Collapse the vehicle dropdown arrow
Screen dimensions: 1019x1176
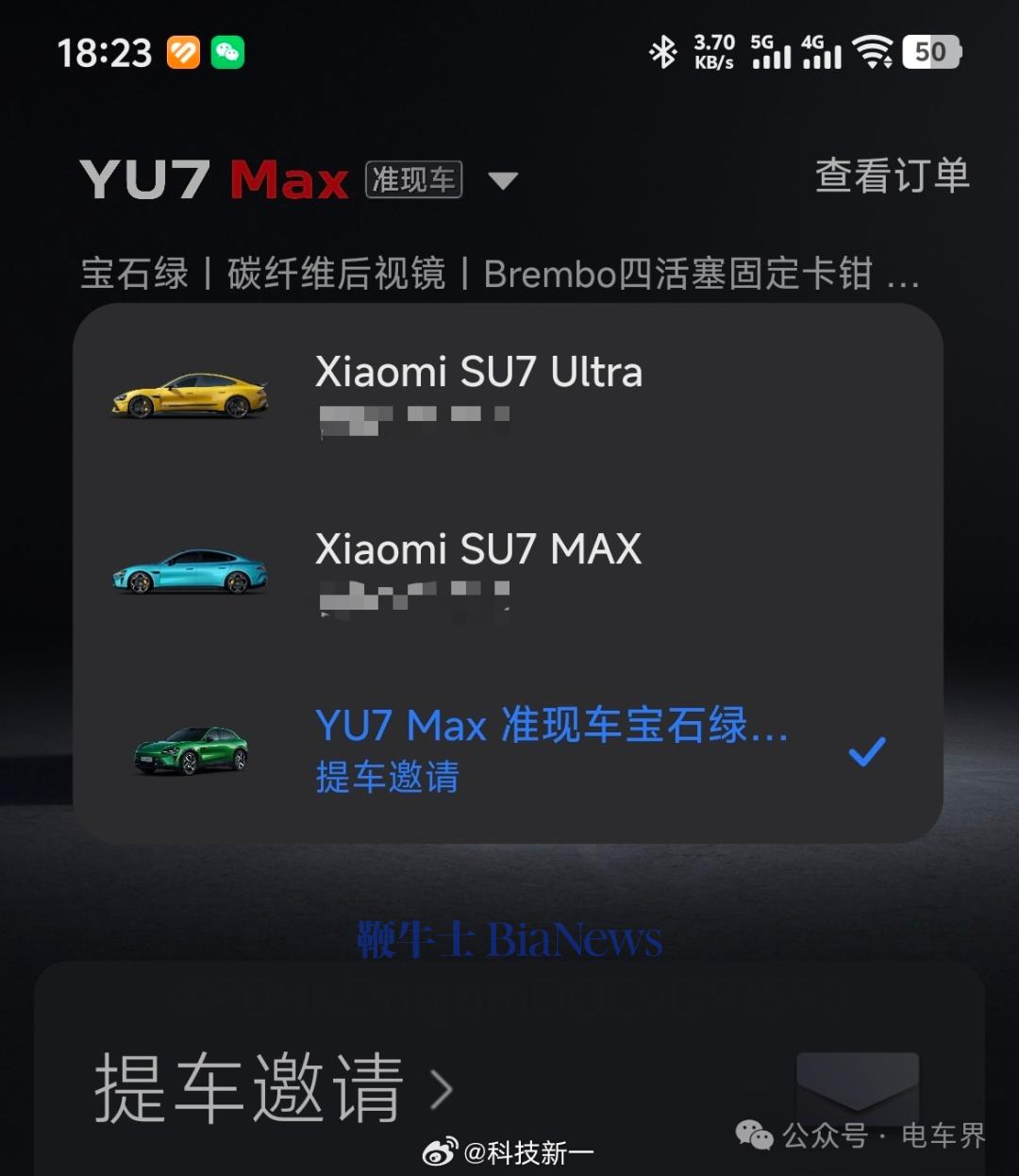click(503, 180)
